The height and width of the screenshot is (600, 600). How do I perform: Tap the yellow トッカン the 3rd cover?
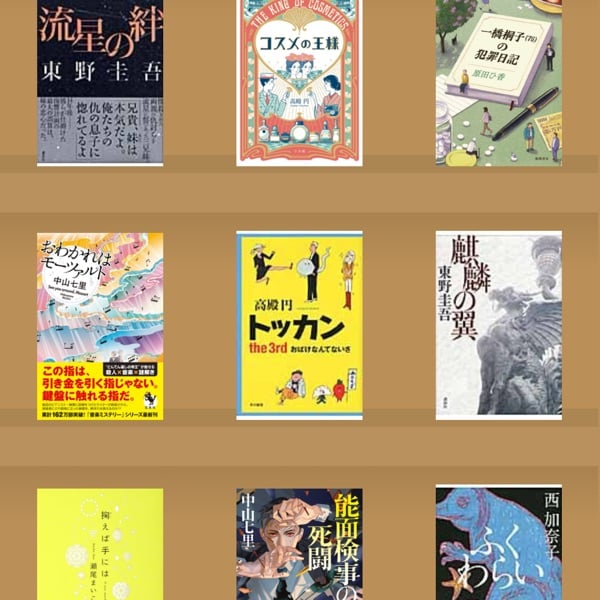(299, 325)
